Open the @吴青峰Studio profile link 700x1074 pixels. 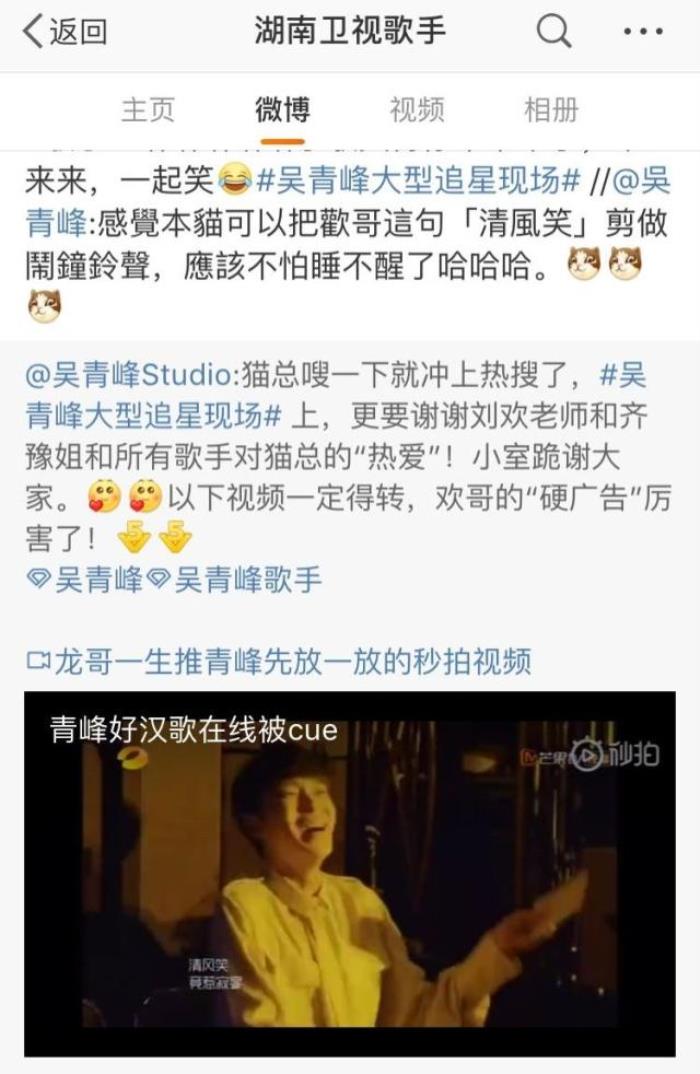pyautogui.click(x=130, y=376)
